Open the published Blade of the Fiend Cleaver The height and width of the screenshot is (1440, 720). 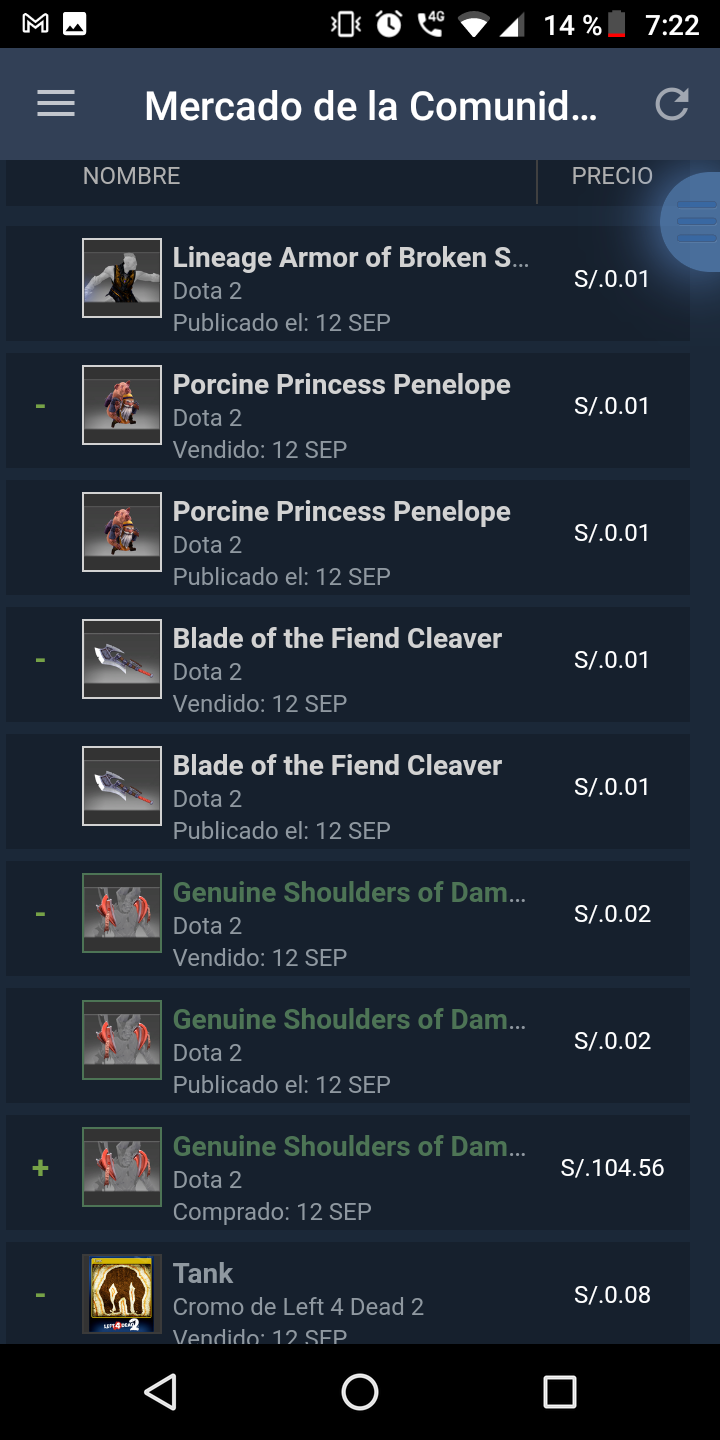point(348,791)
